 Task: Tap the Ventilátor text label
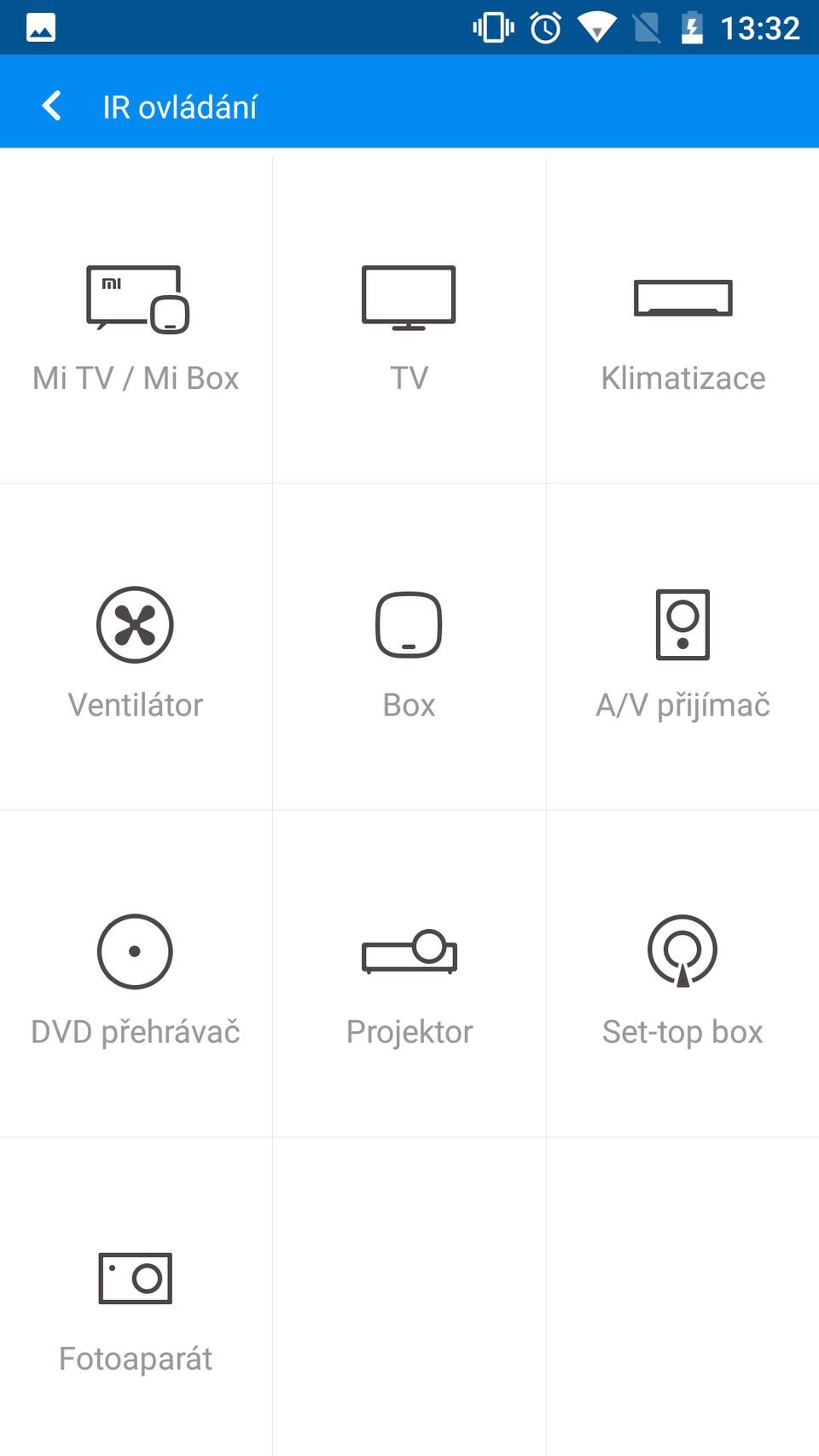(x=136, y=705)
